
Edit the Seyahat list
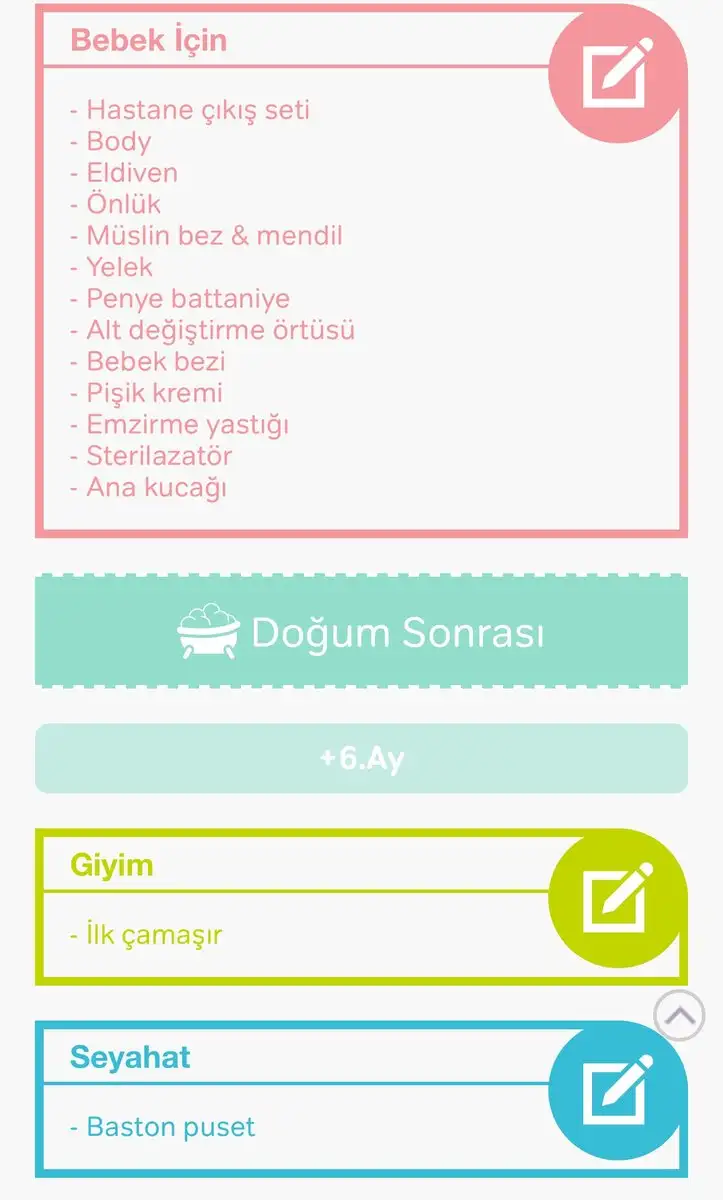[x=618, y=1089]
